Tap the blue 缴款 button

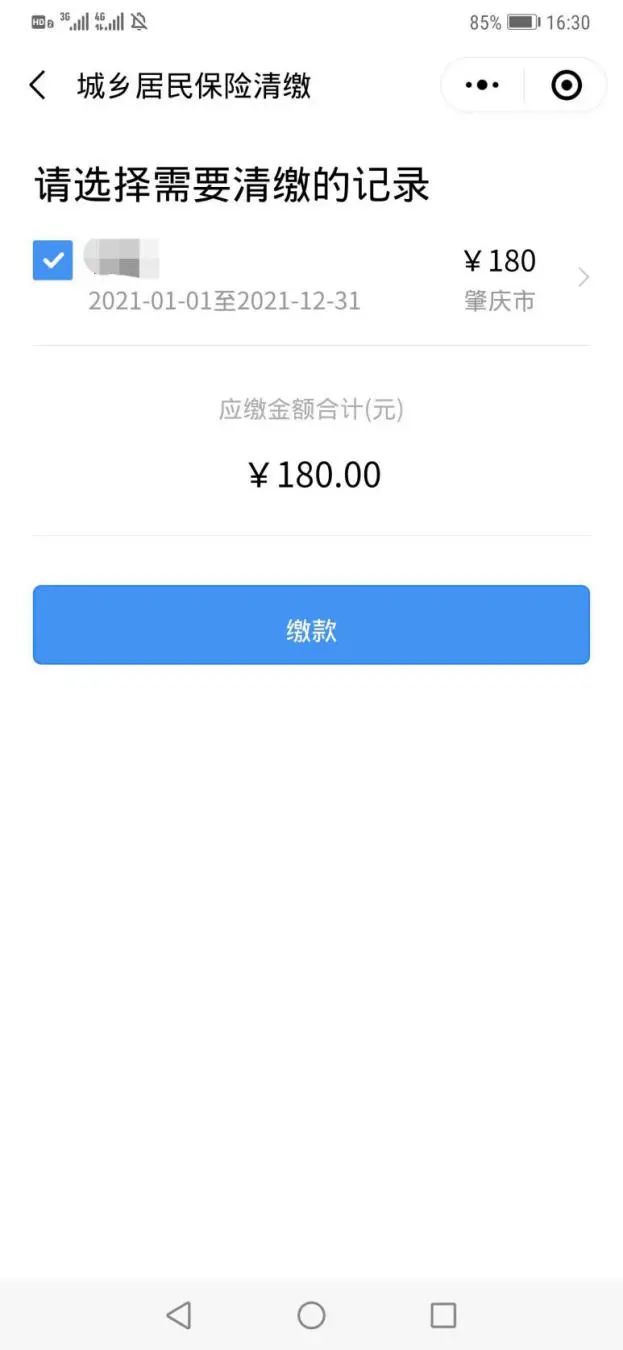pos(311,625)
